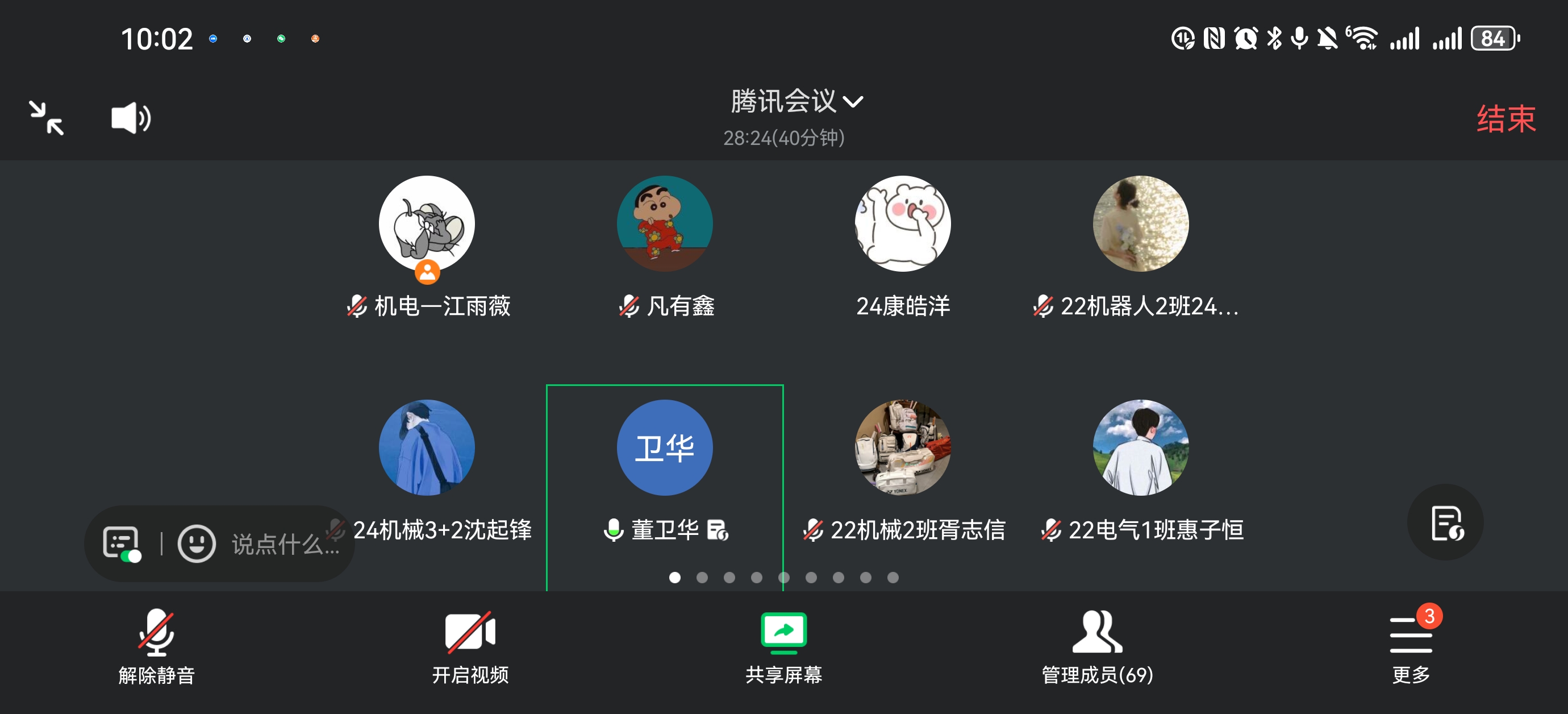Select participant 24康皓洋
The width and height of the screenshot is (1568, 714).
[903, 224]
